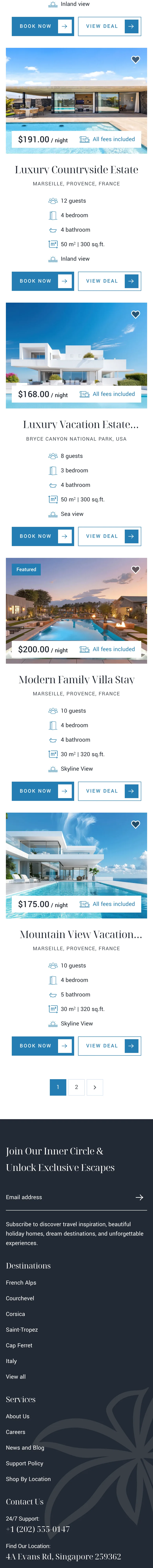Go to page 2 of listings
Image resolution: width=153 pixels, height=1568 pixels.
coord(76,1087)
